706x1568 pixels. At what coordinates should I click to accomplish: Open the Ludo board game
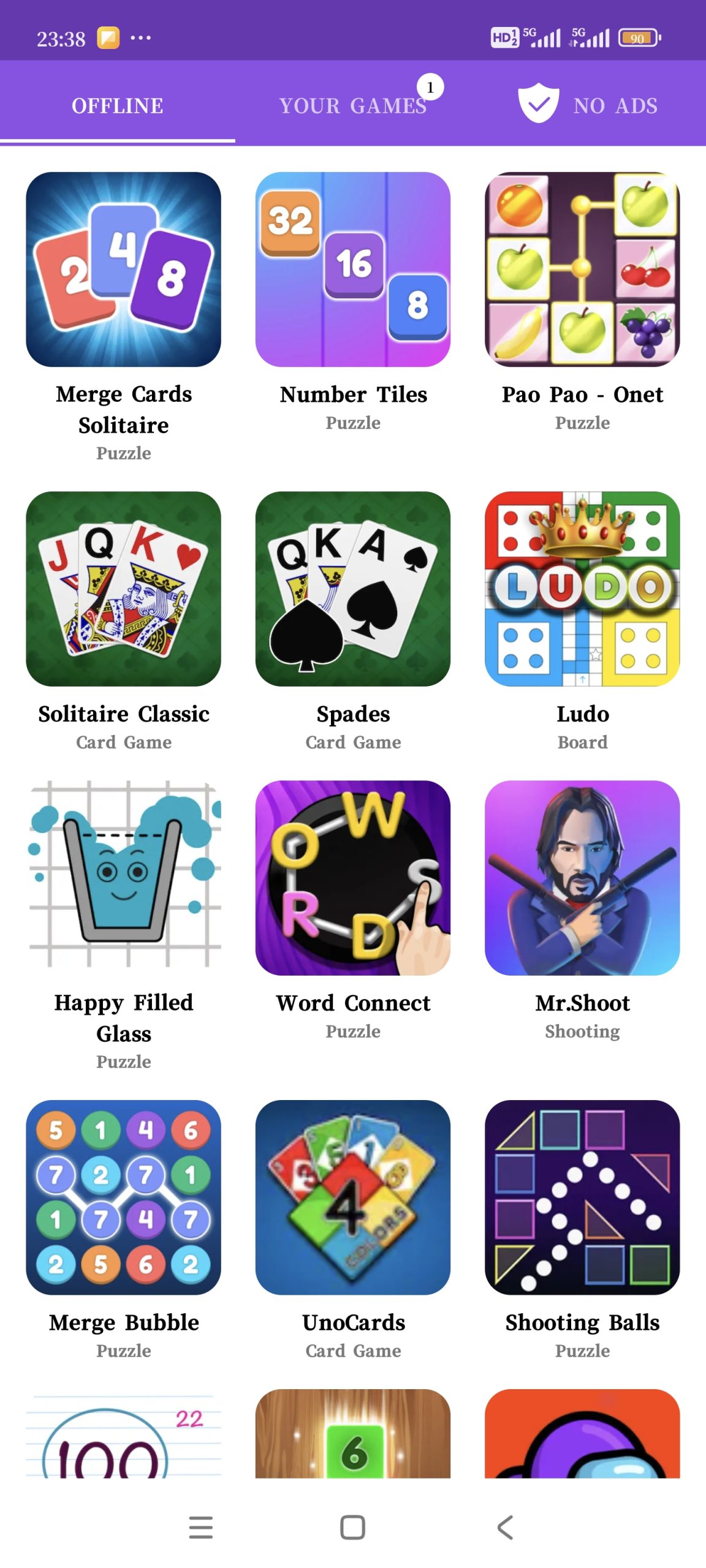pyautogui.click(x=582, y=589)
